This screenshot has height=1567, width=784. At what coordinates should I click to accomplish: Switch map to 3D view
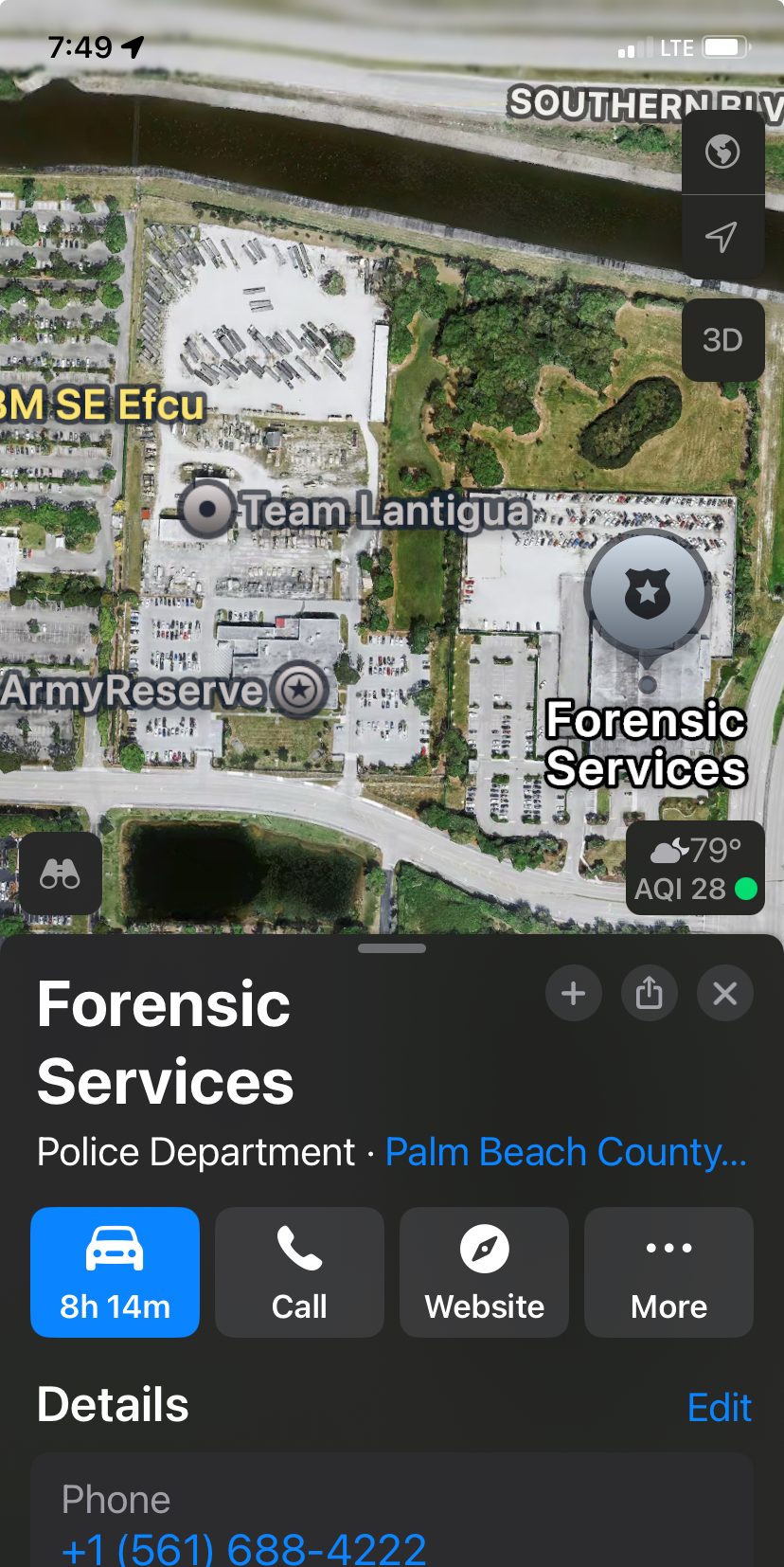click(722, 340)
